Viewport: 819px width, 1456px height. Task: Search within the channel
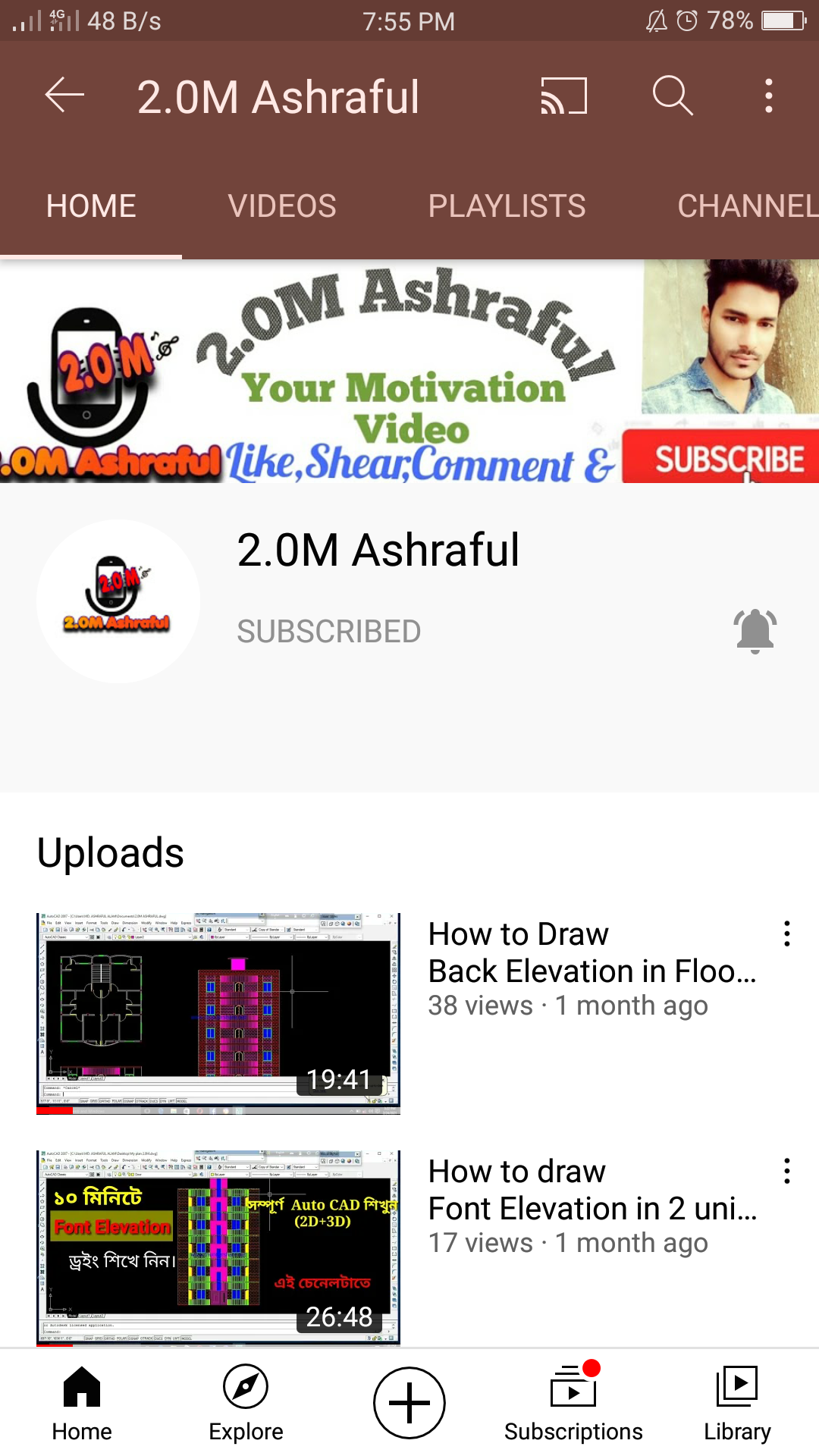[673, 96]
